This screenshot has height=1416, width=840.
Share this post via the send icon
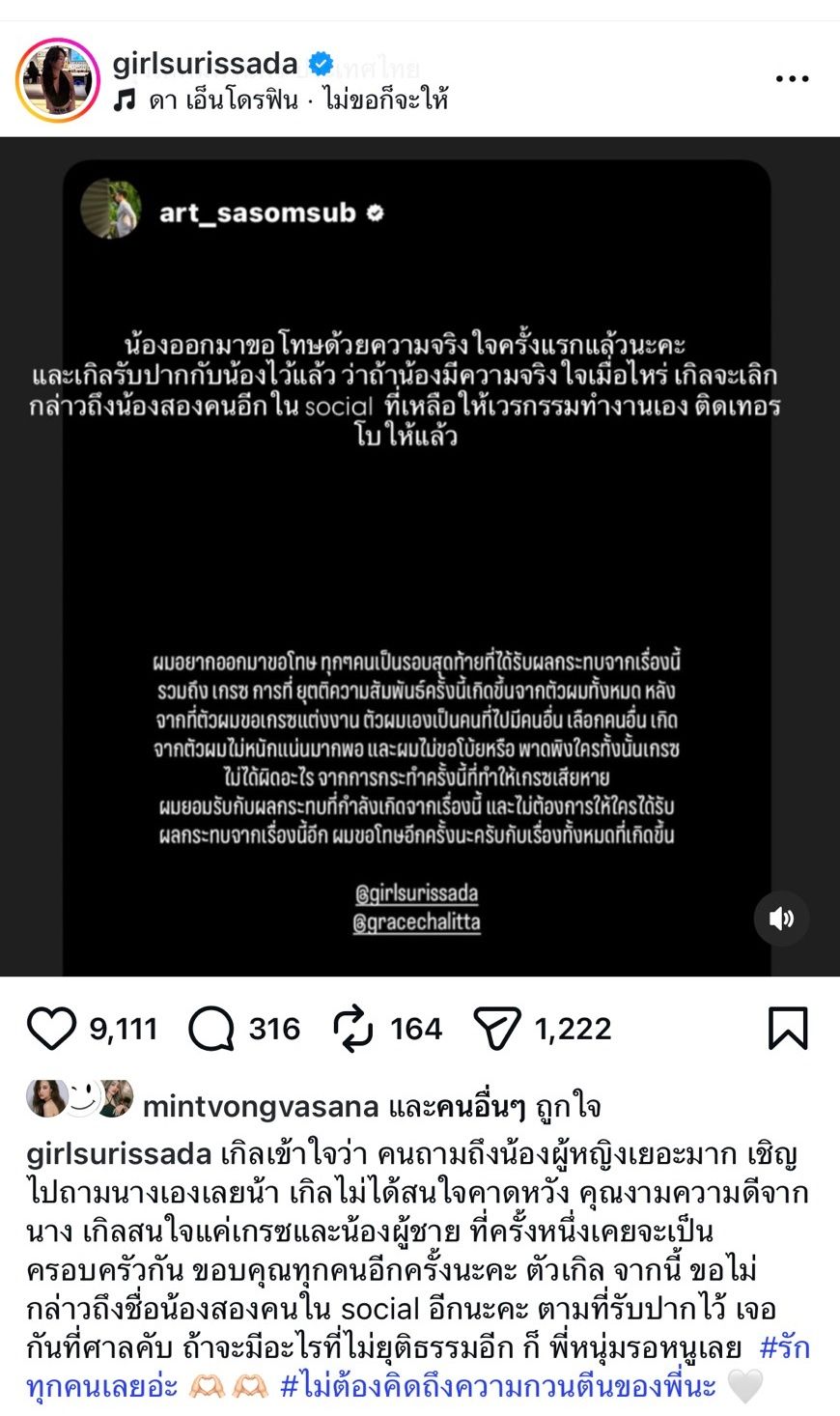point(497,1029)
